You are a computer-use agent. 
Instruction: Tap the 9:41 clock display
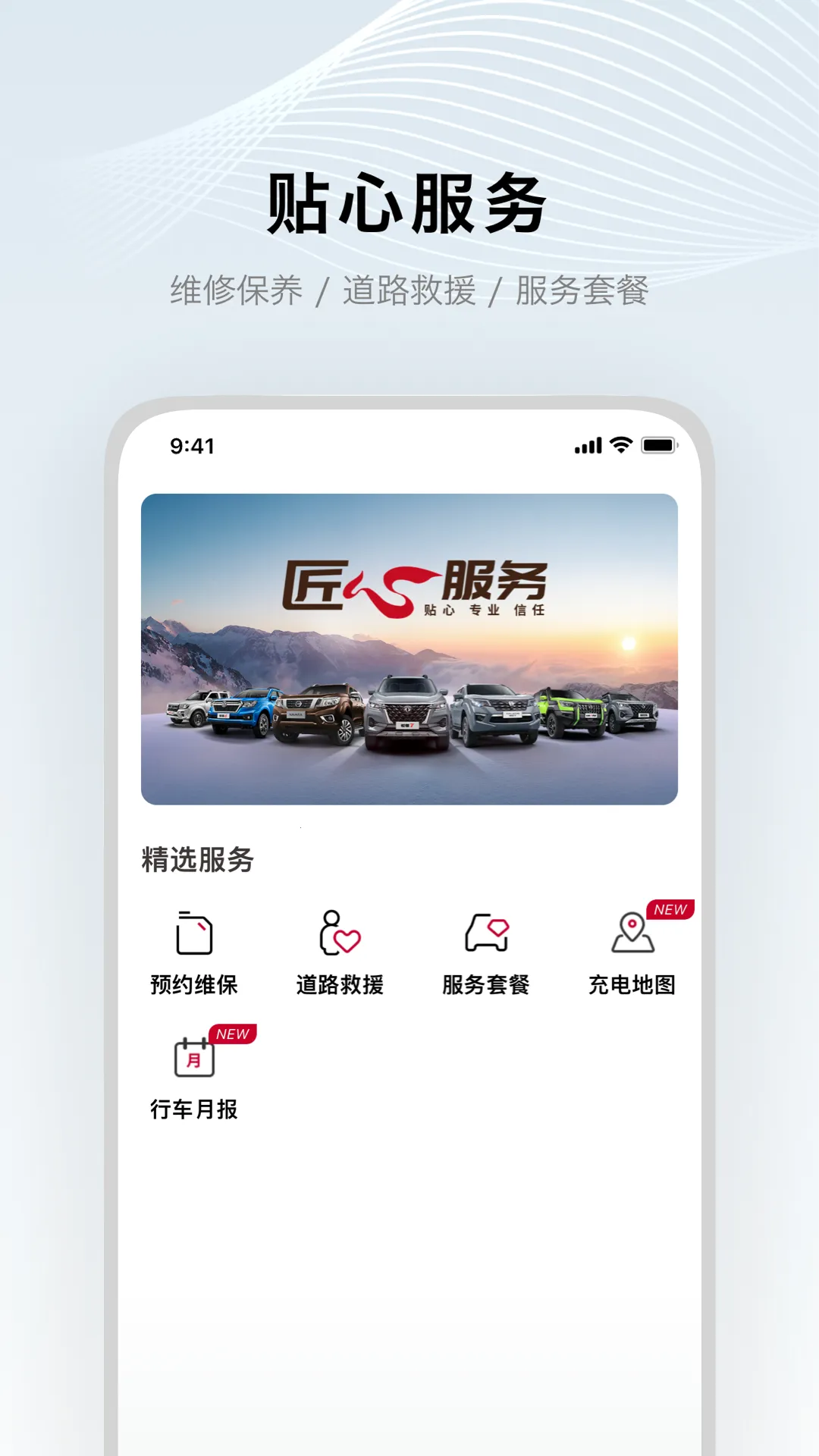point(192,447)
